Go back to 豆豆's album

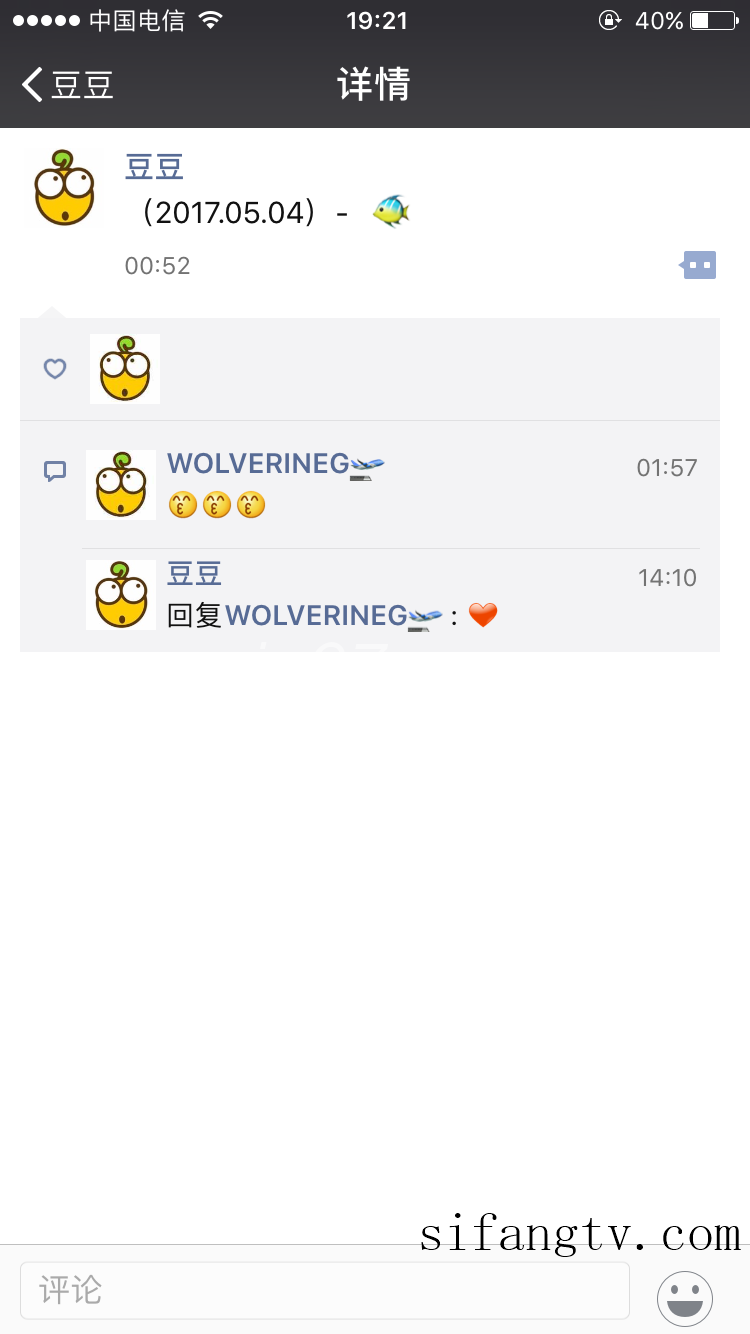[68, 85]
